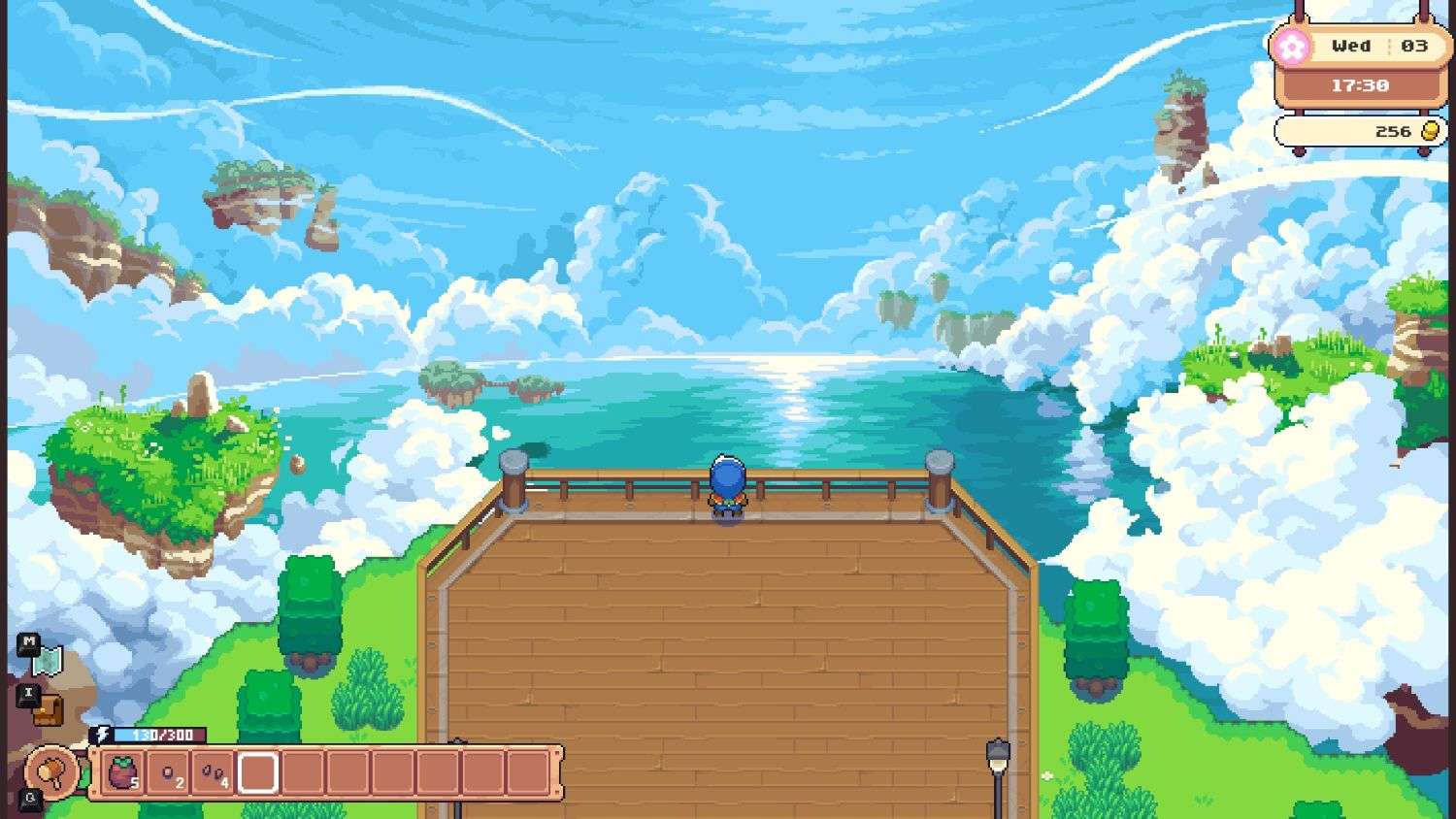
Task: Open the map icon
Action: click(46, 661)
